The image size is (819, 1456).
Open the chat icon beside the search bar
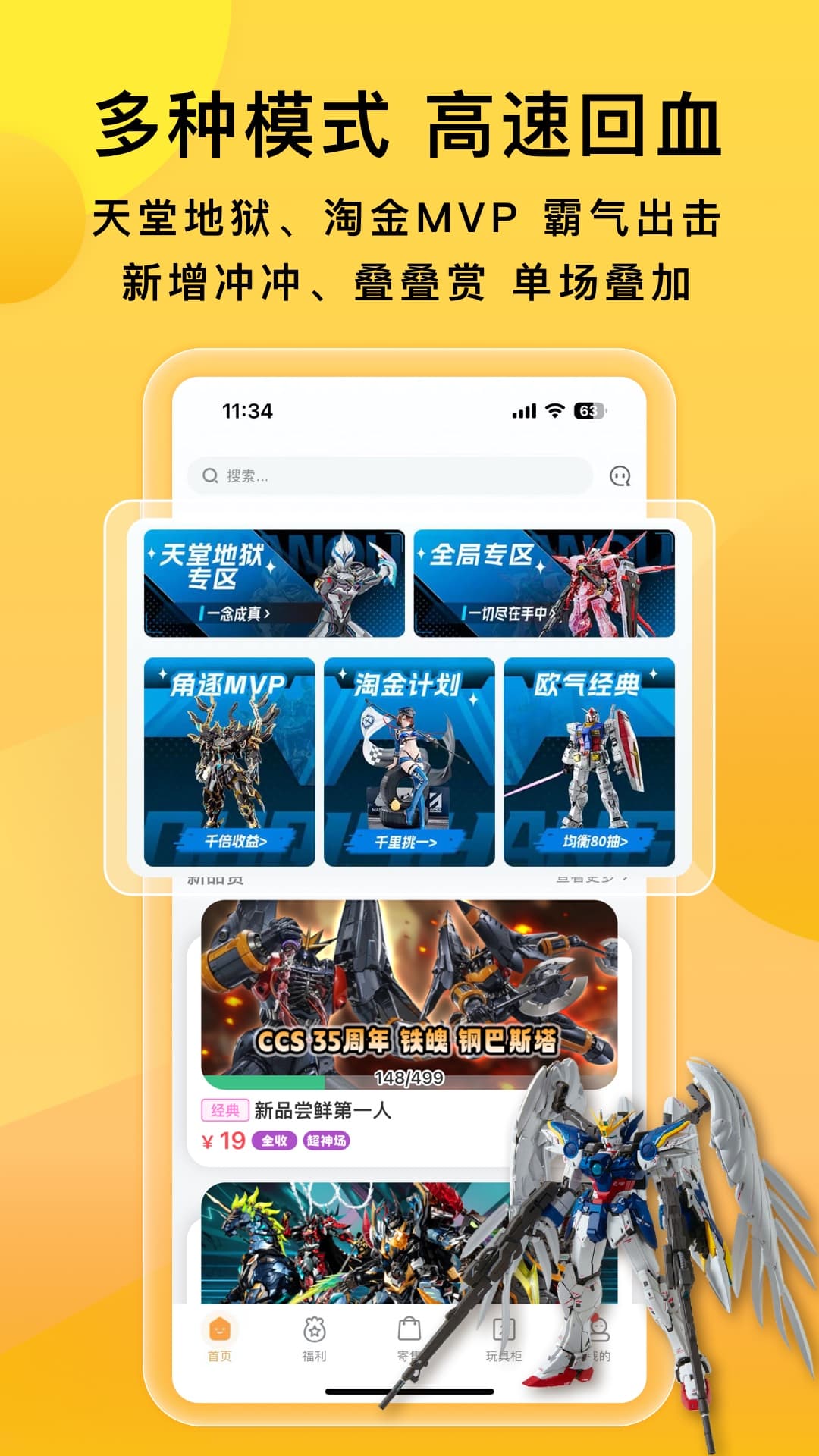click(620, 476)
